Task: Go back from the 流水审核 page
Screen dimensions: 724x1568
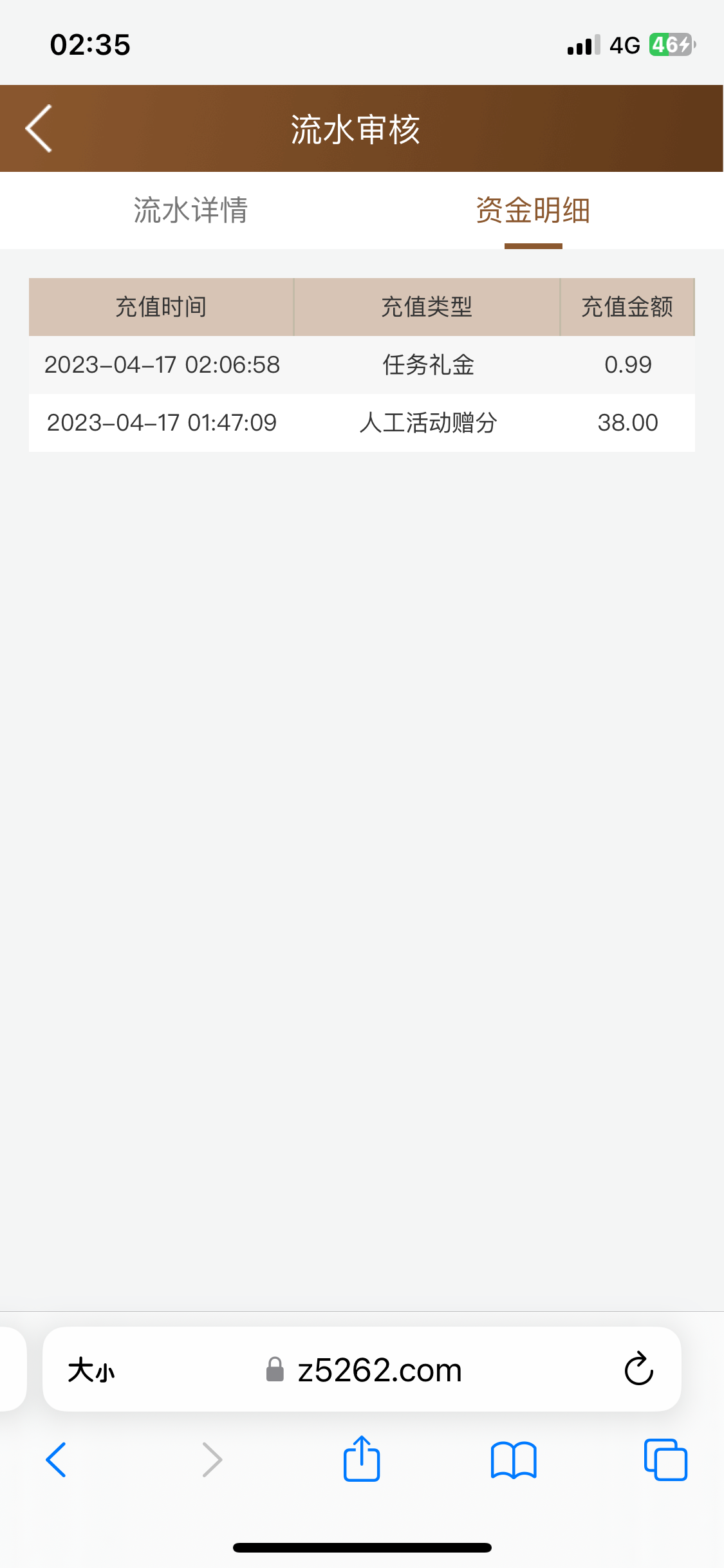Action: pos(39,129)
